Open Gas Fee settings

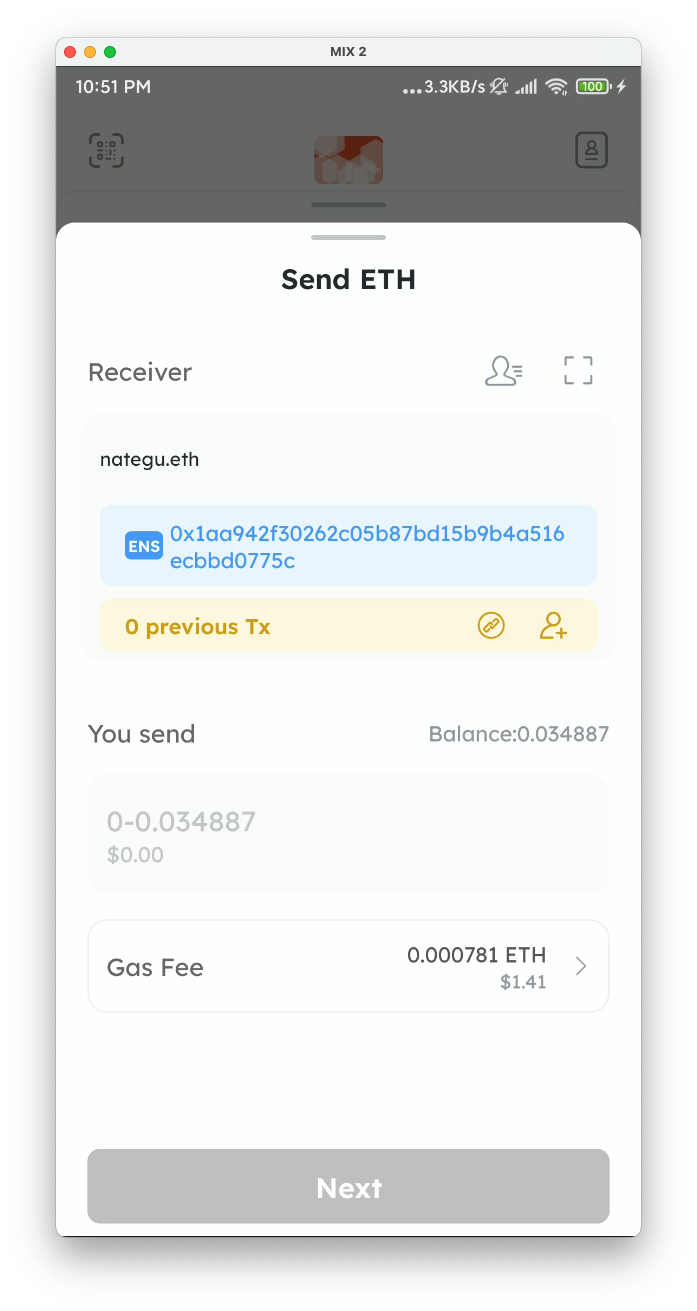(347, 966)
